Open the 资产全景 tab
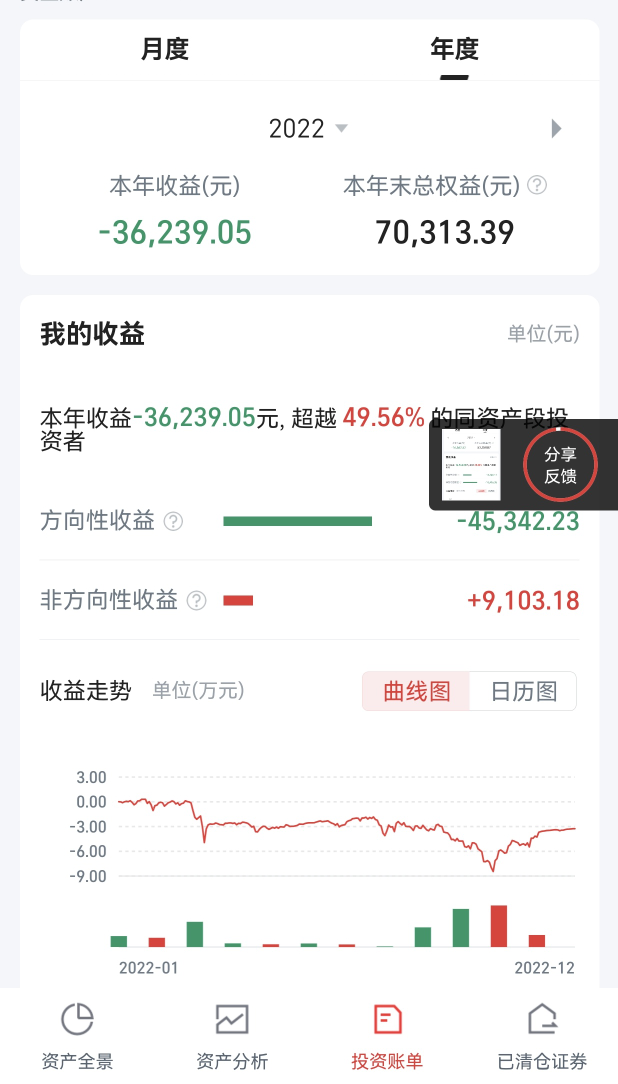This screenshot has width=618, height=1084. pos(77,1036)
